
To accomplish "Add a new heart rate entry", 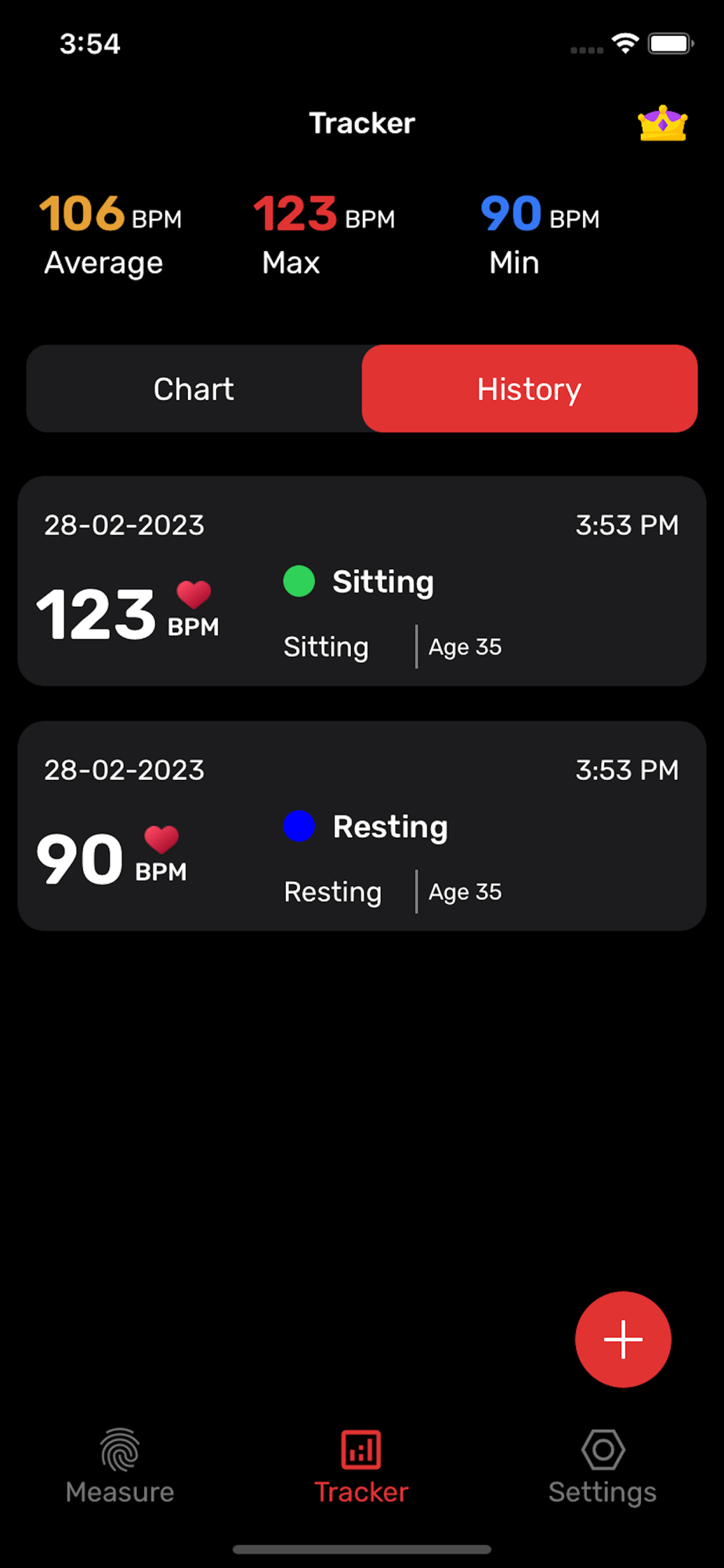I will (623, 1339).
